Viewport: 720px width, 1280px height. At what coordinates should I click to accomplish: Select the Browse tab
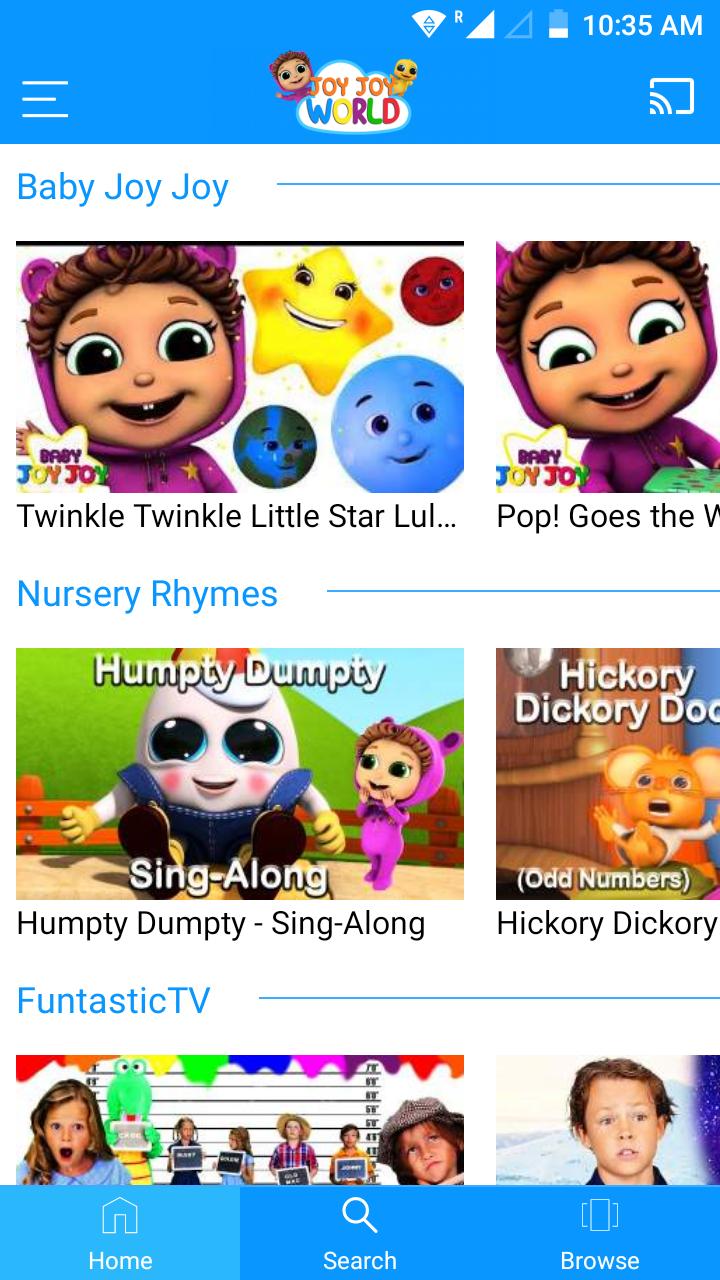pyautogui.click(x=600, y=1233)
